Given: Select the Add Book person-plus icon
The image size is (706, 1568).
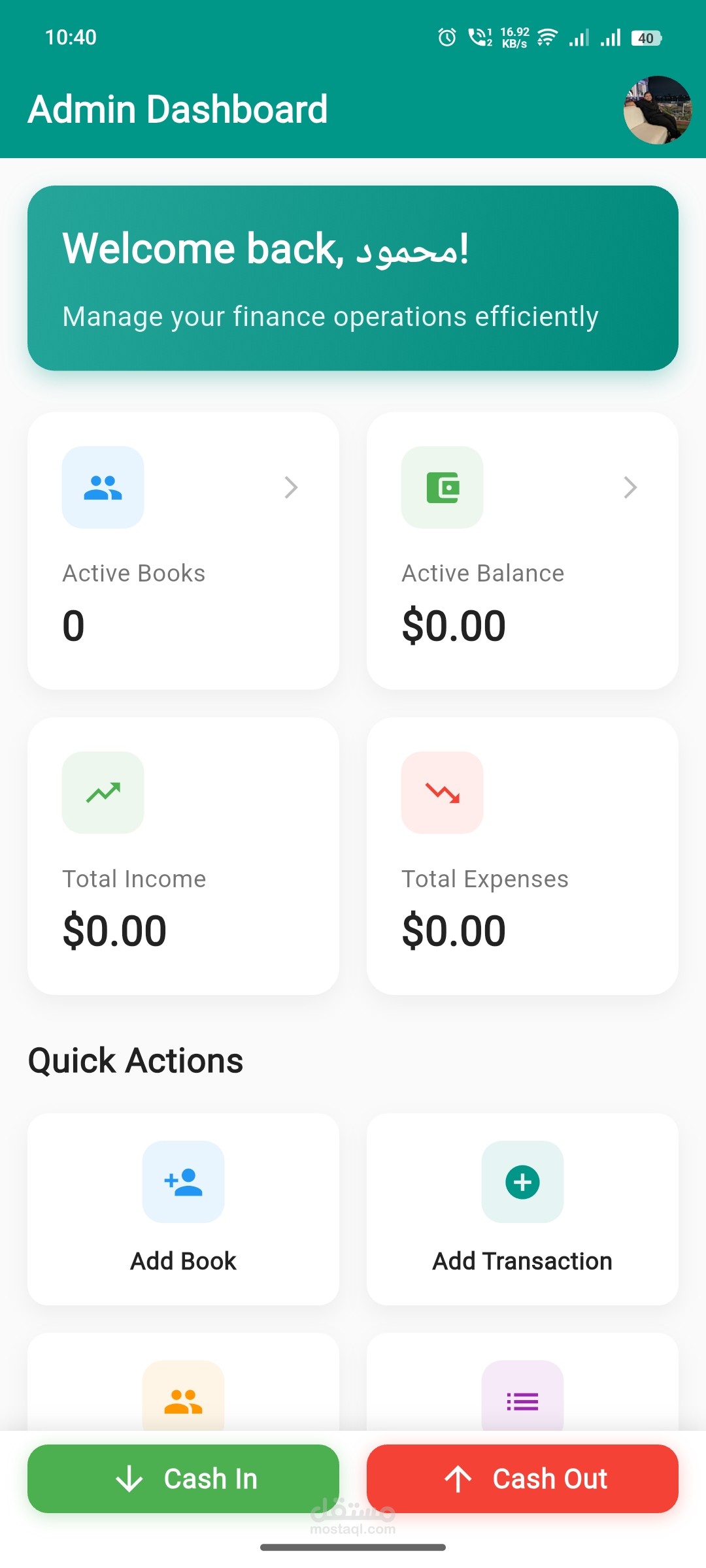Looking at the screenshot, I should 183,1183.
